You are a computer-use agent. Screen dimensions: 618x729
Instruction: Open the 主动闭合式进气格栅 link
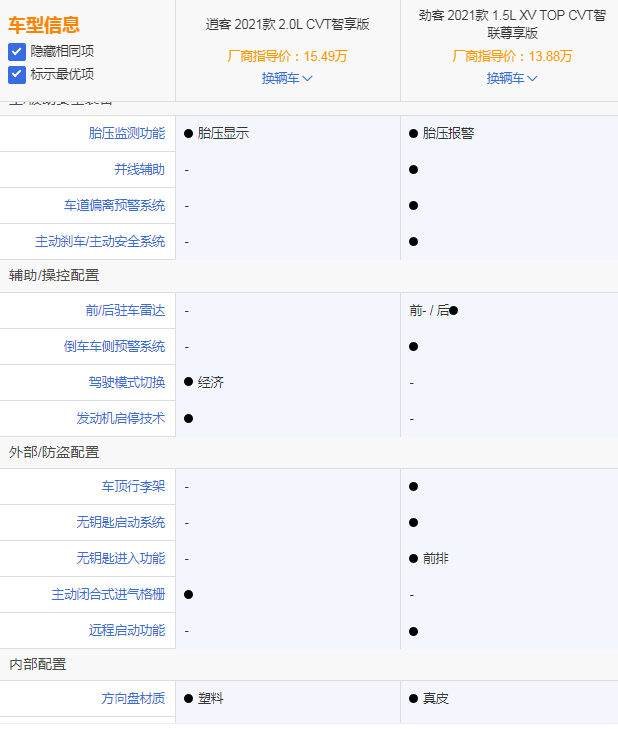(108, 594)
